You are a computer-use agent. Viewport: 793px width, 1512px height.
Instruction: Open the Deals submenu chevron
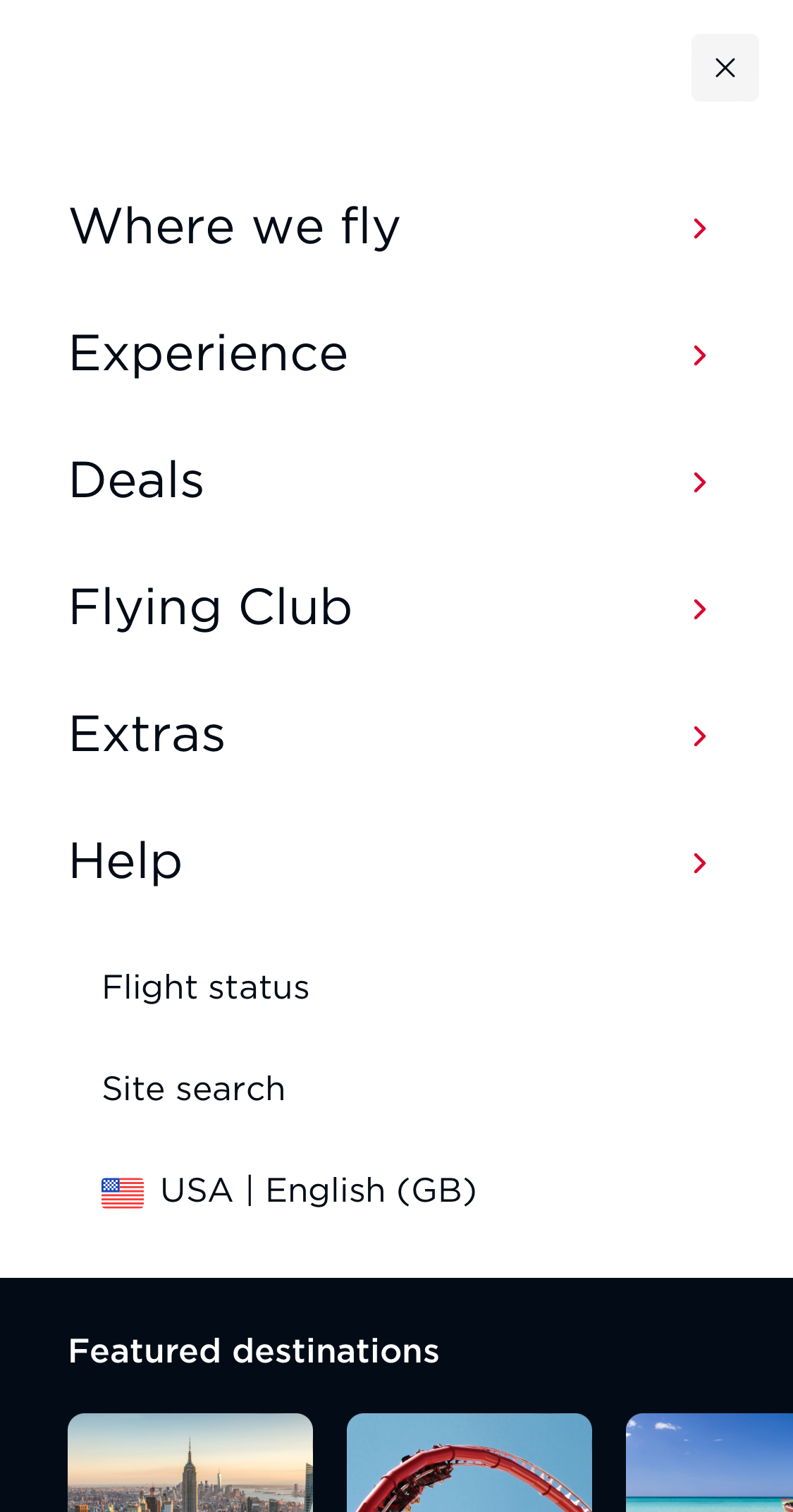point(699,482)
